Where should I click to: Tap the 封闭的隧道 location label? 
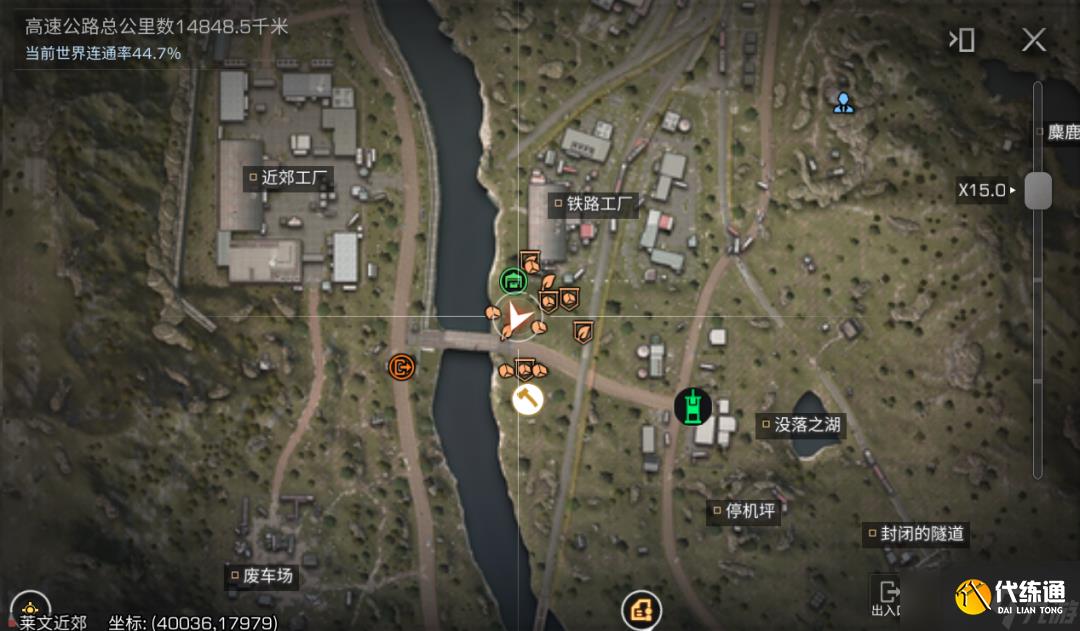point(921,534)
